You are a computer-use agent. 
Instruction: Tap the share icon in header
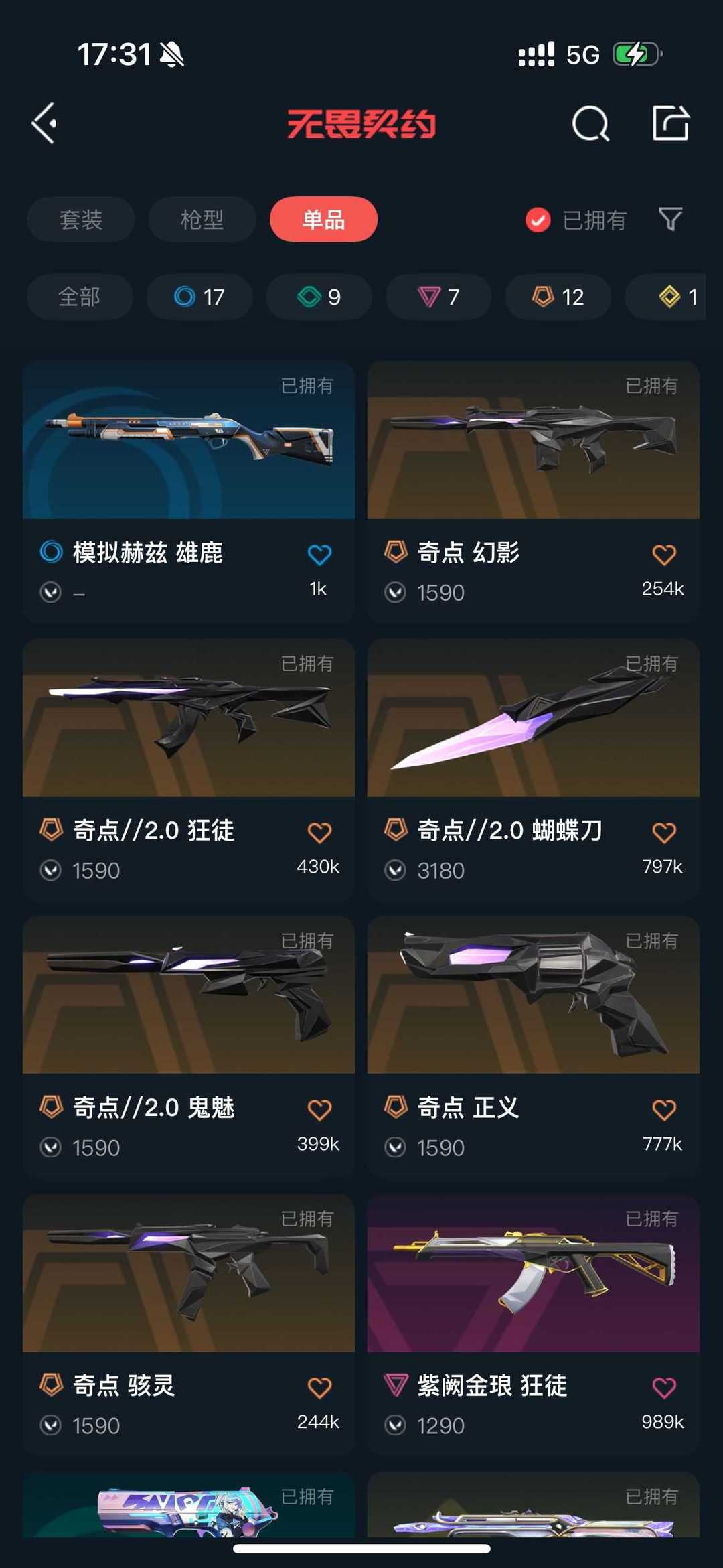671,123
